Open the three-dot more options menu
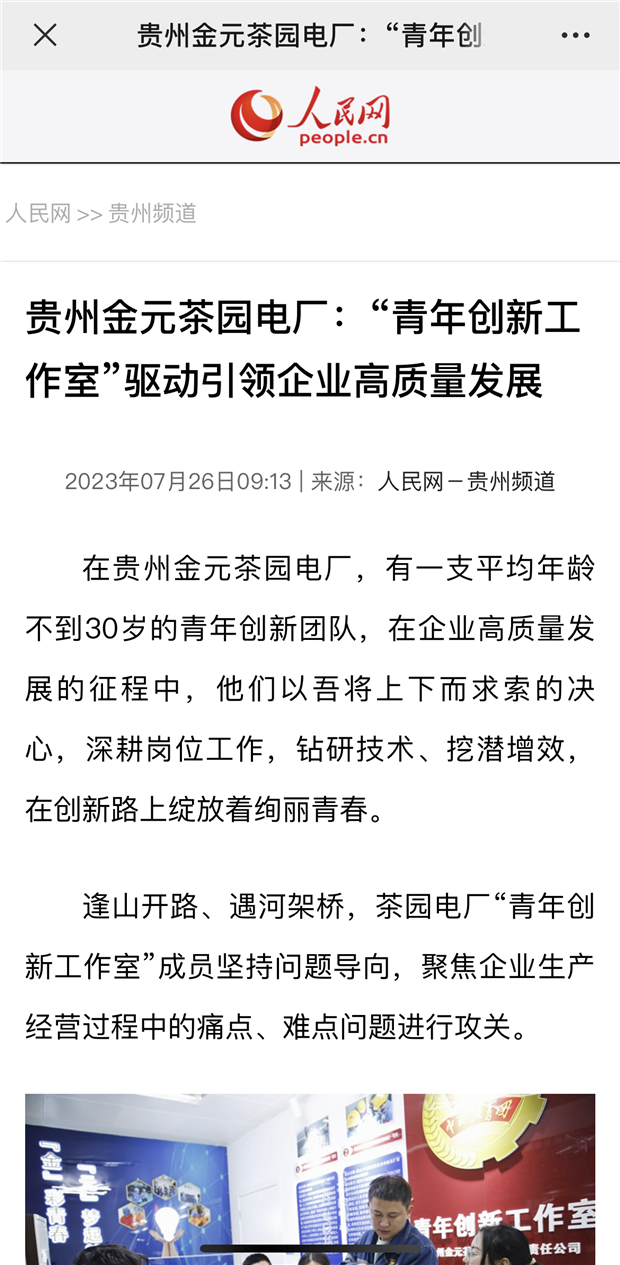 tap(575, 36)
